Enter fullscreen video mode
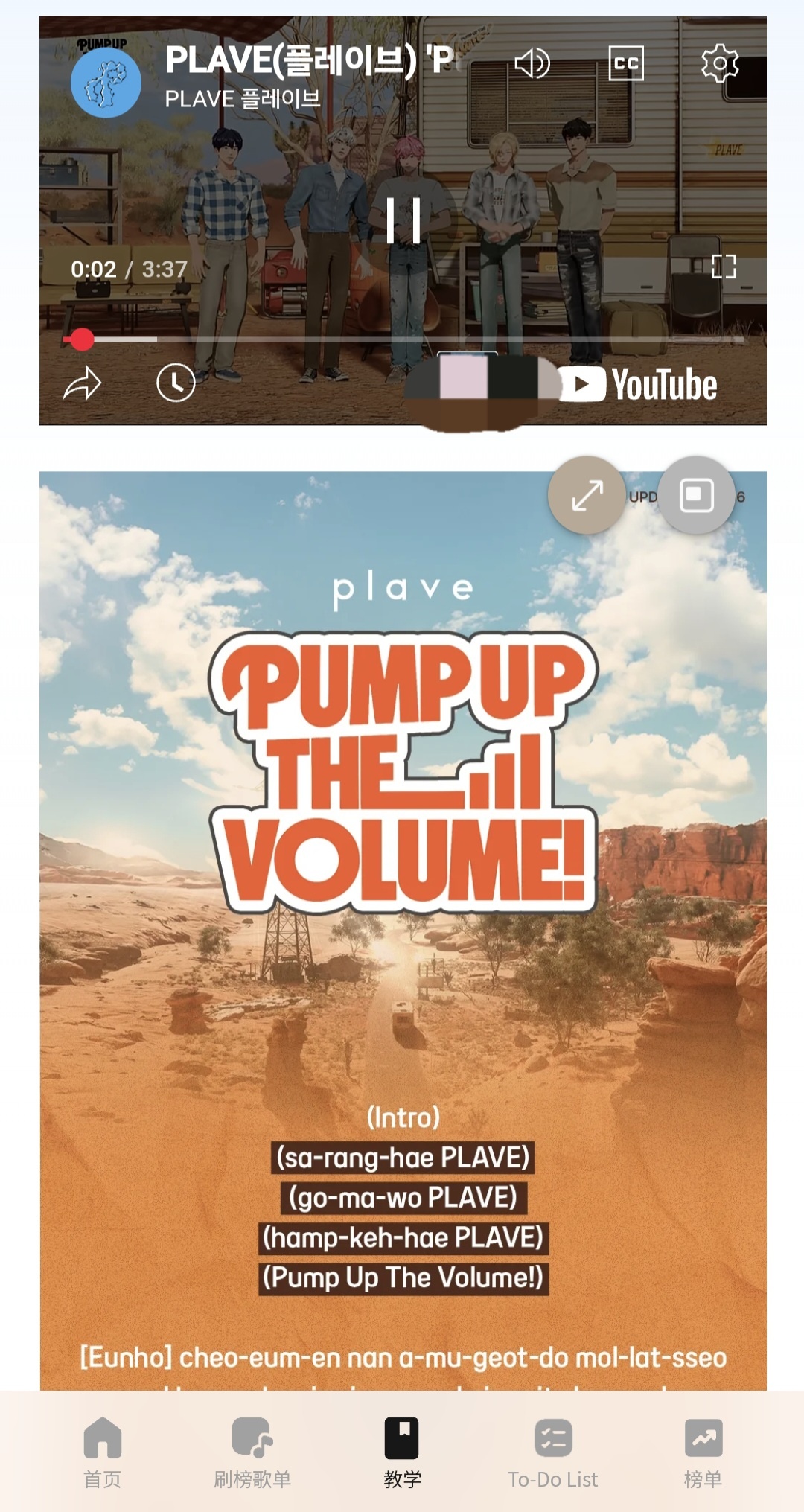 [x=724, y=267]
